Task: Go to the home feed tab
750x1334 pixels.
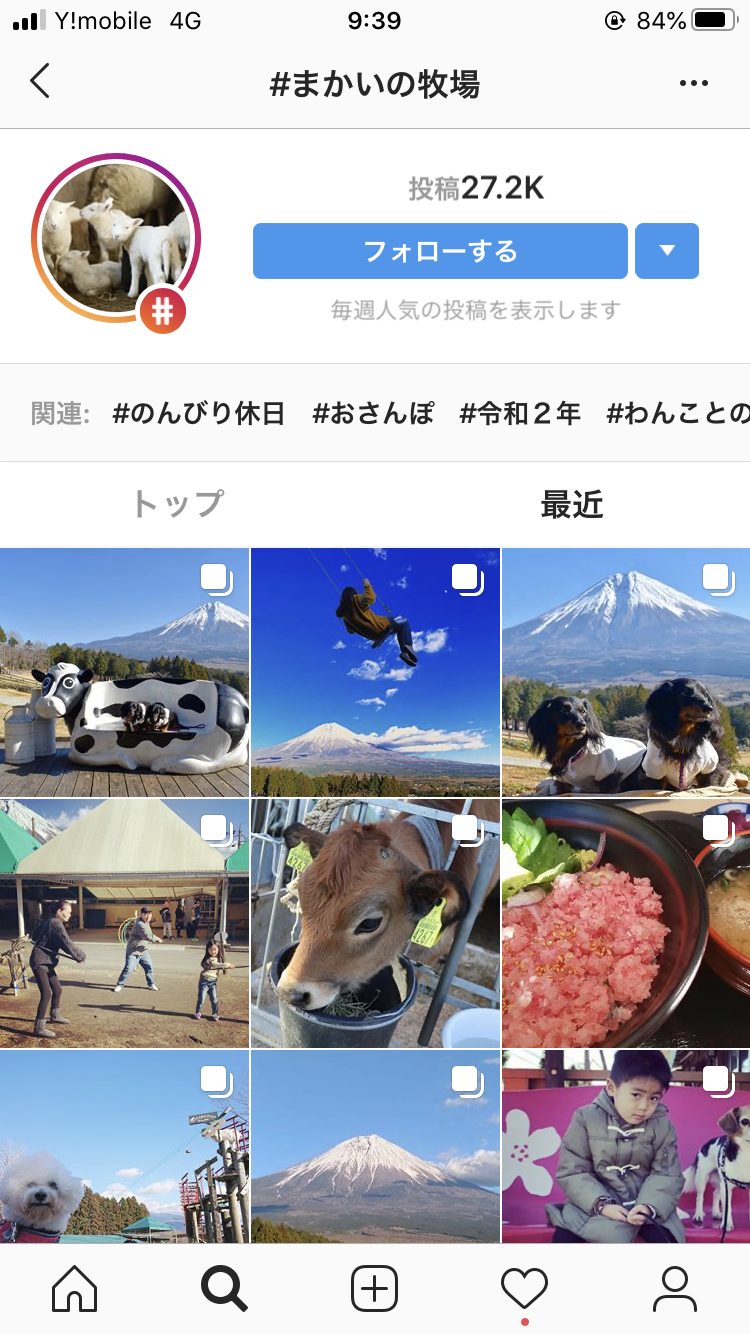Action: pyautogui.click(x=75, y=1289)
